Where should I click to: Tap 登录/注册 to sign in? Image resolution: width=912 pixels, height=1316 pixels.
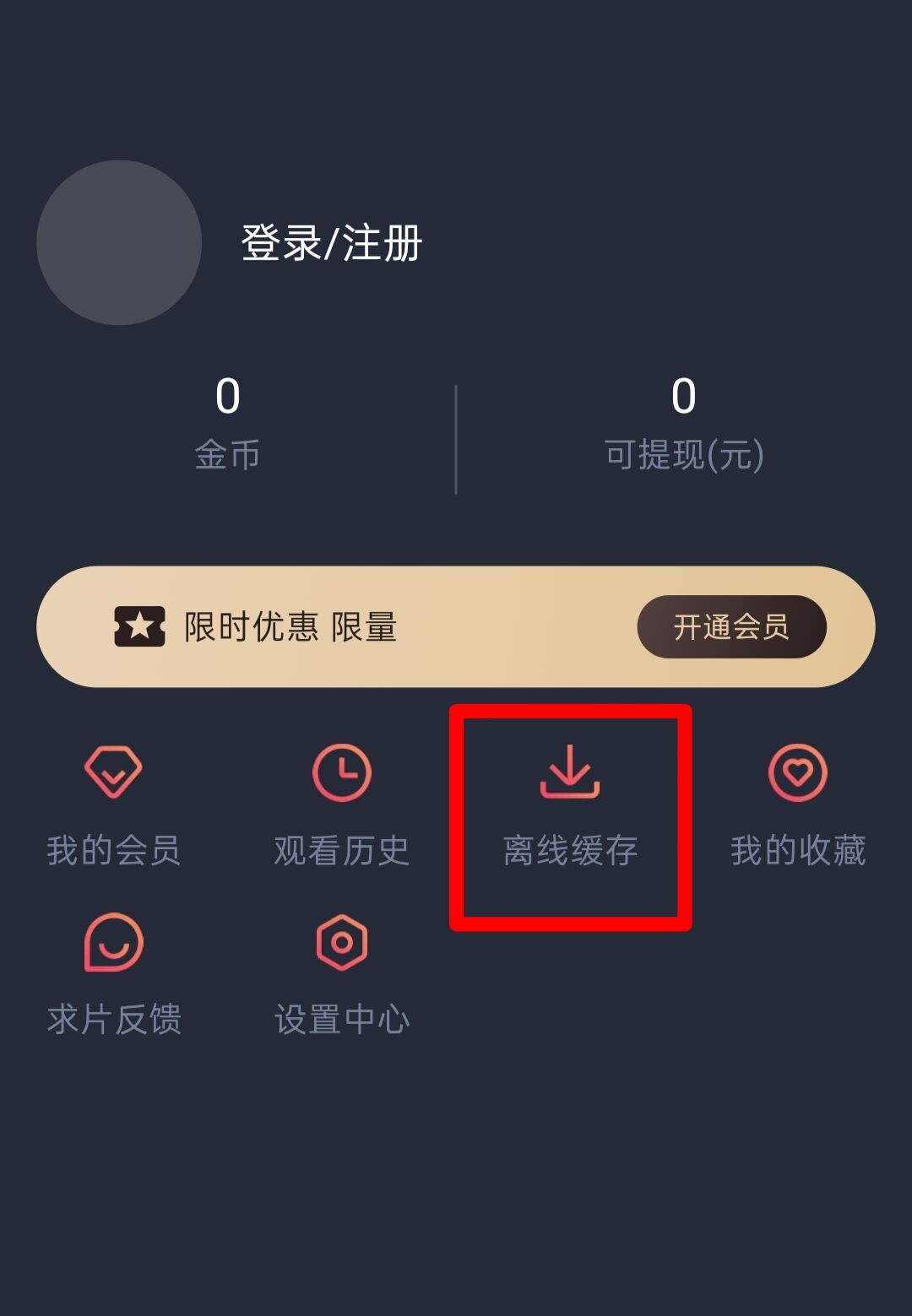click(x=331, y=243)
